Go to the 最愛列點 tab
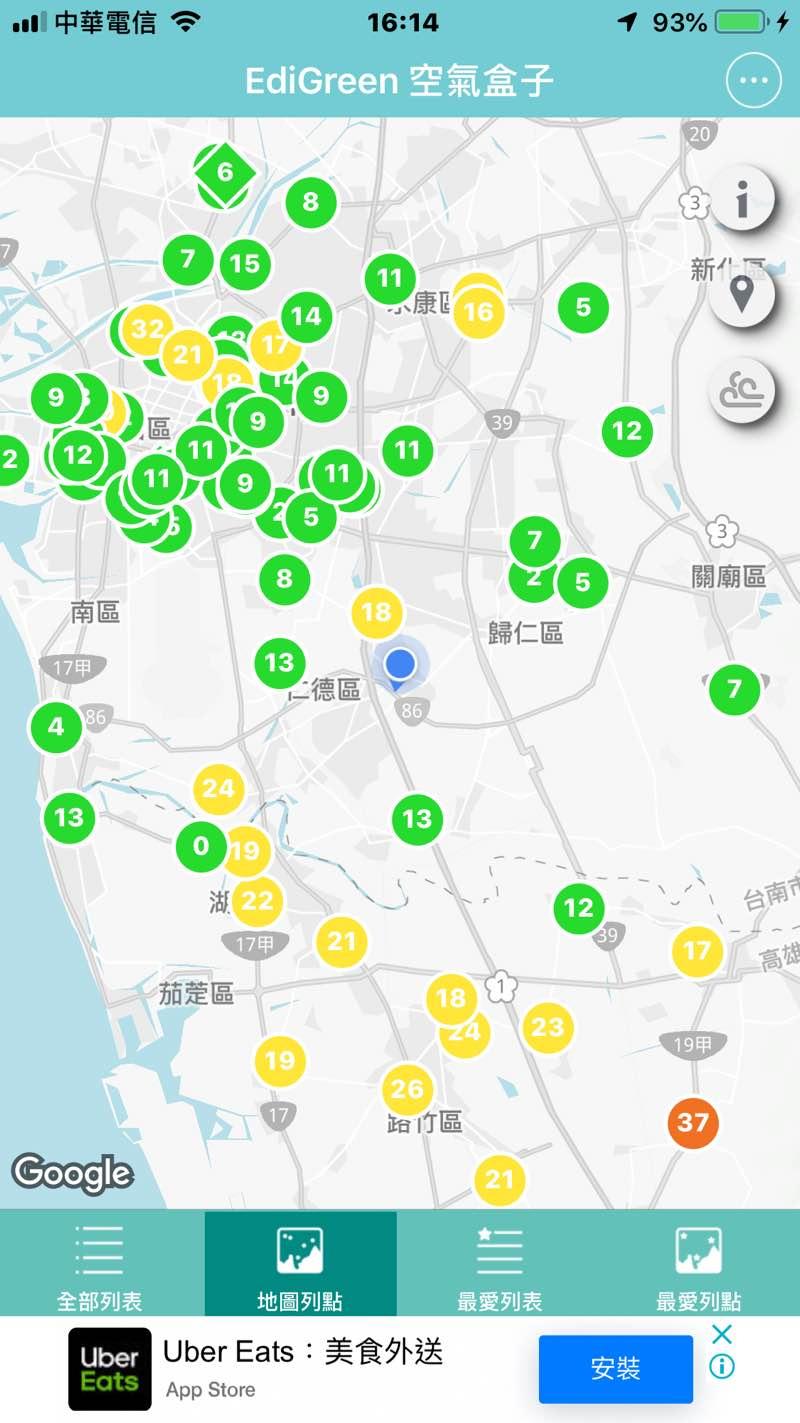Screen dimensions: 800x1423 [698, 1264]
